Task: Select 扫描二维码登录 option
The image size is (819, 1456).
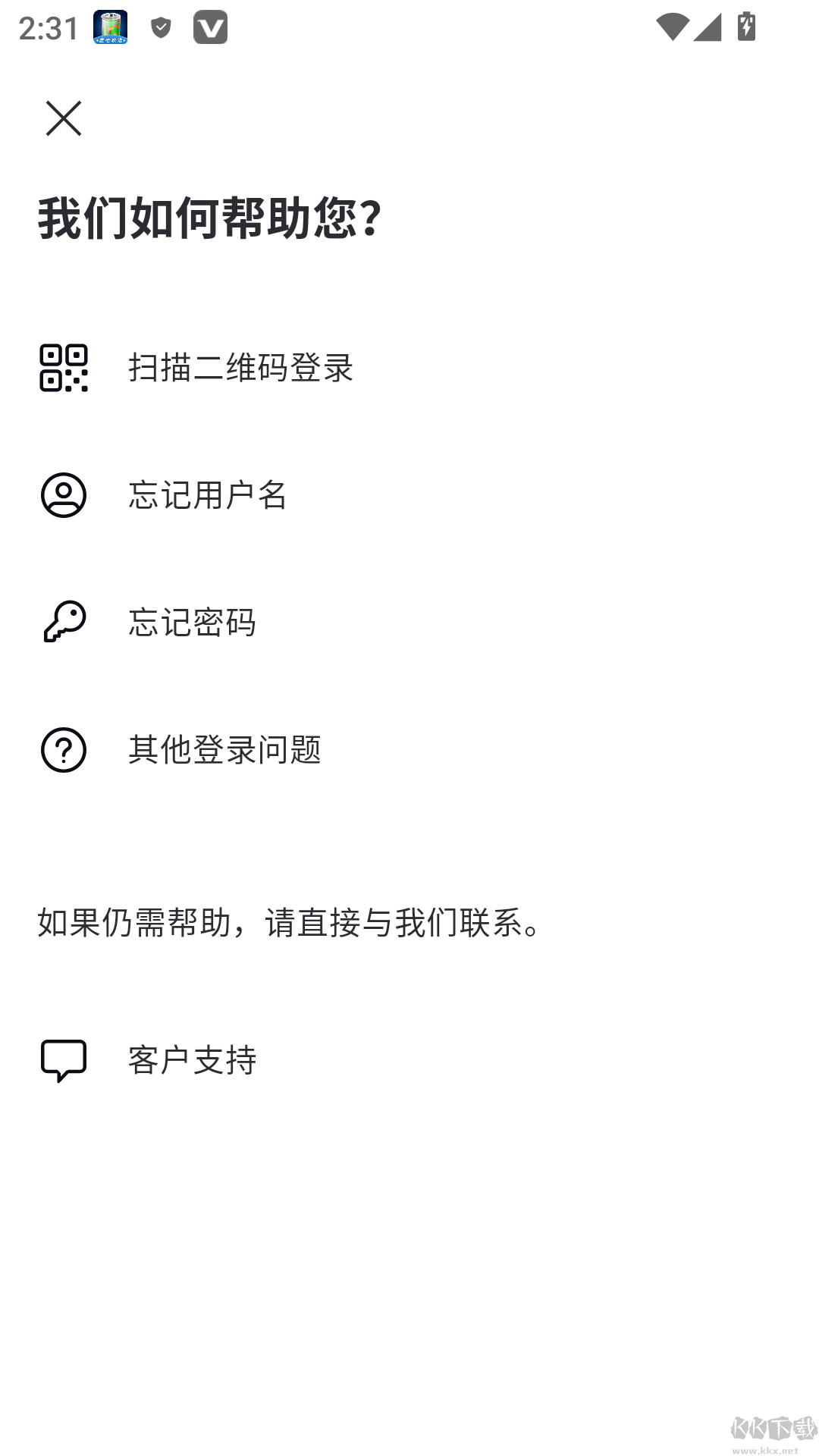Action: [x=241, y=370]
